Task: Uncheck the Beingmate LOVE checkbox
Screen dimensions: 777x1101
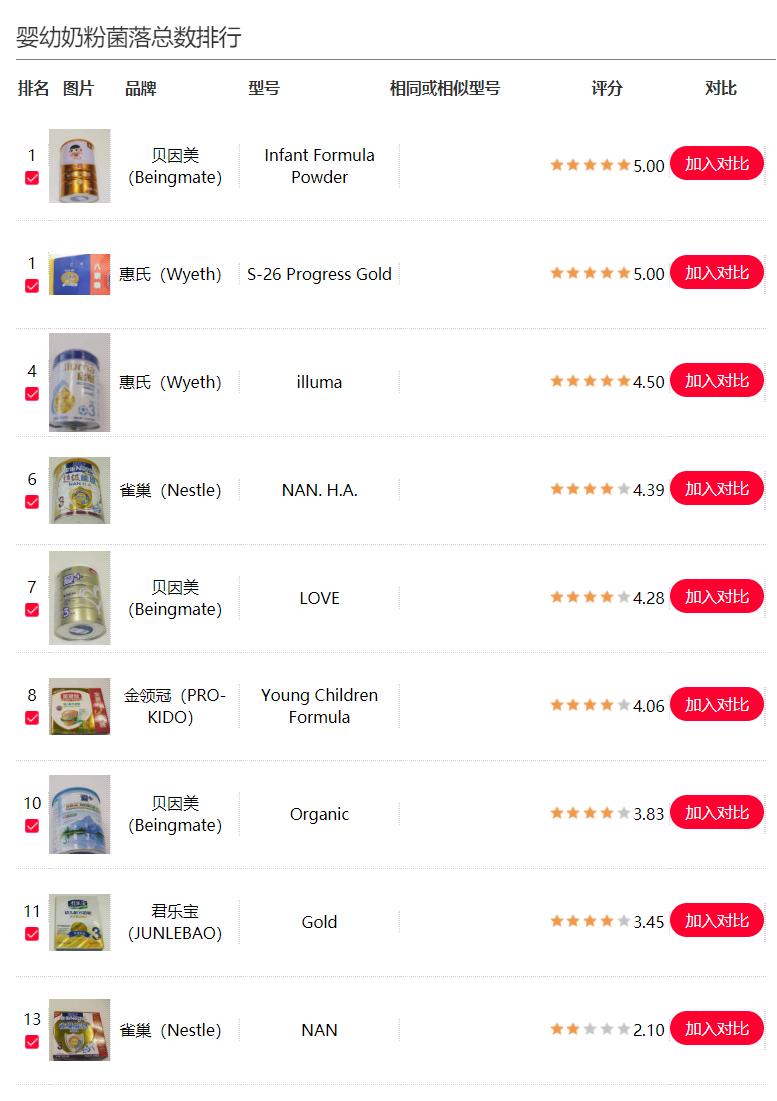Action: click(x=32, y=610)
